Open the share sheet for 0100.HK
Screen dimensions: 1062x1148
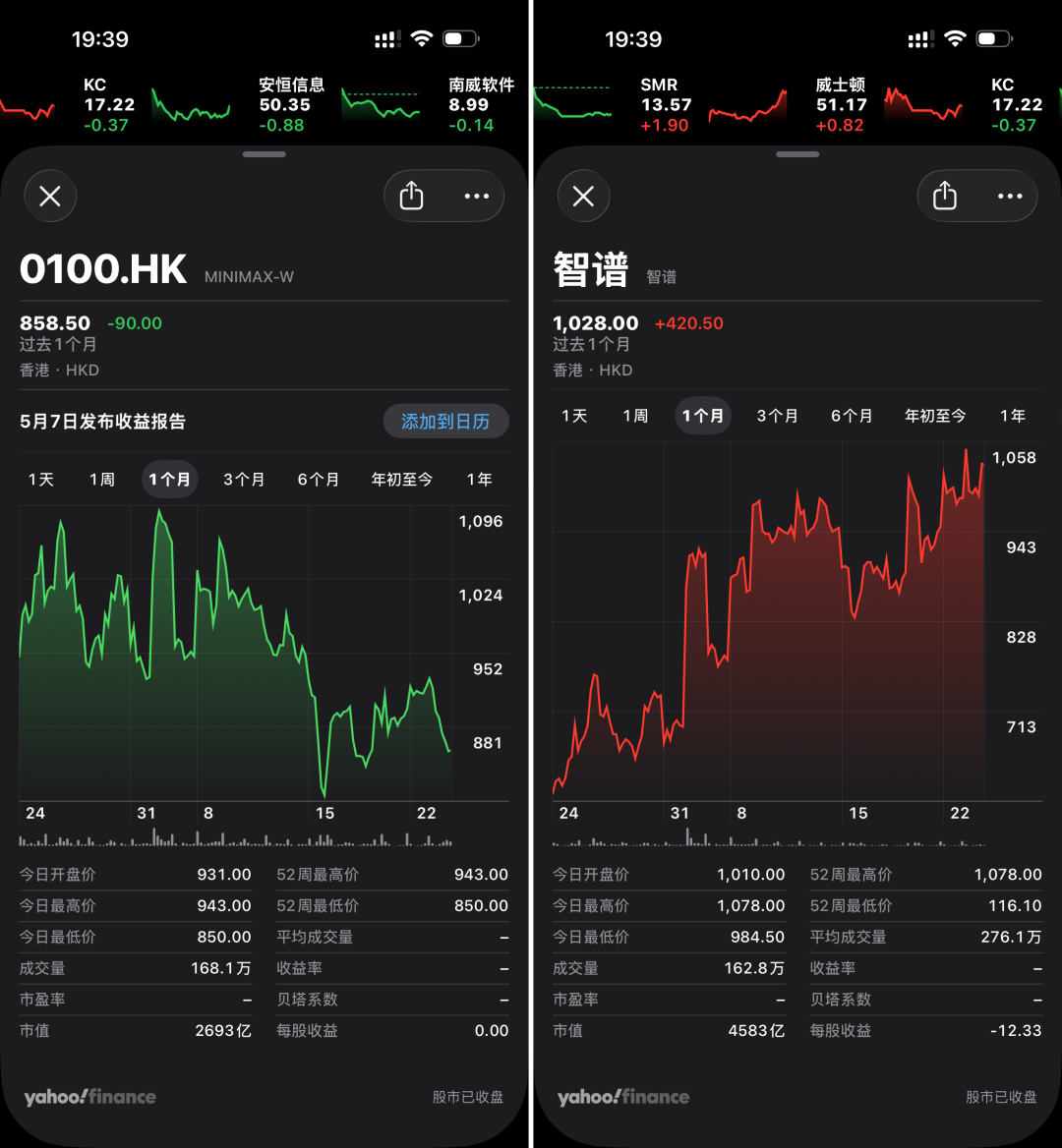(x=410, y=196)
